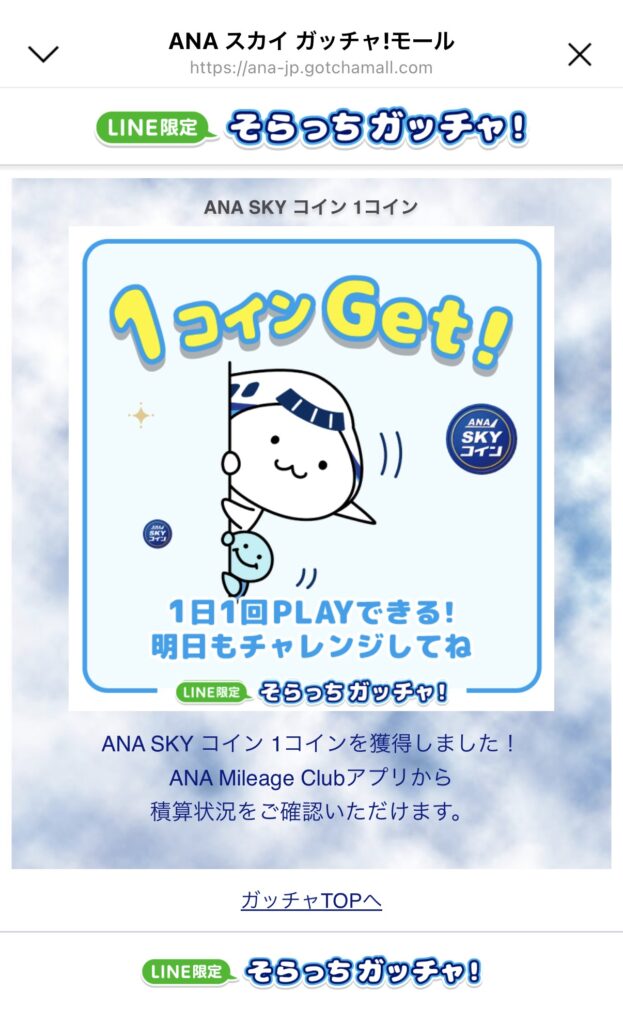Open the ガッチャTOPへ link
Image resolution: width=623 pixels, height=1024 pixels.
(x=311, y=900)
